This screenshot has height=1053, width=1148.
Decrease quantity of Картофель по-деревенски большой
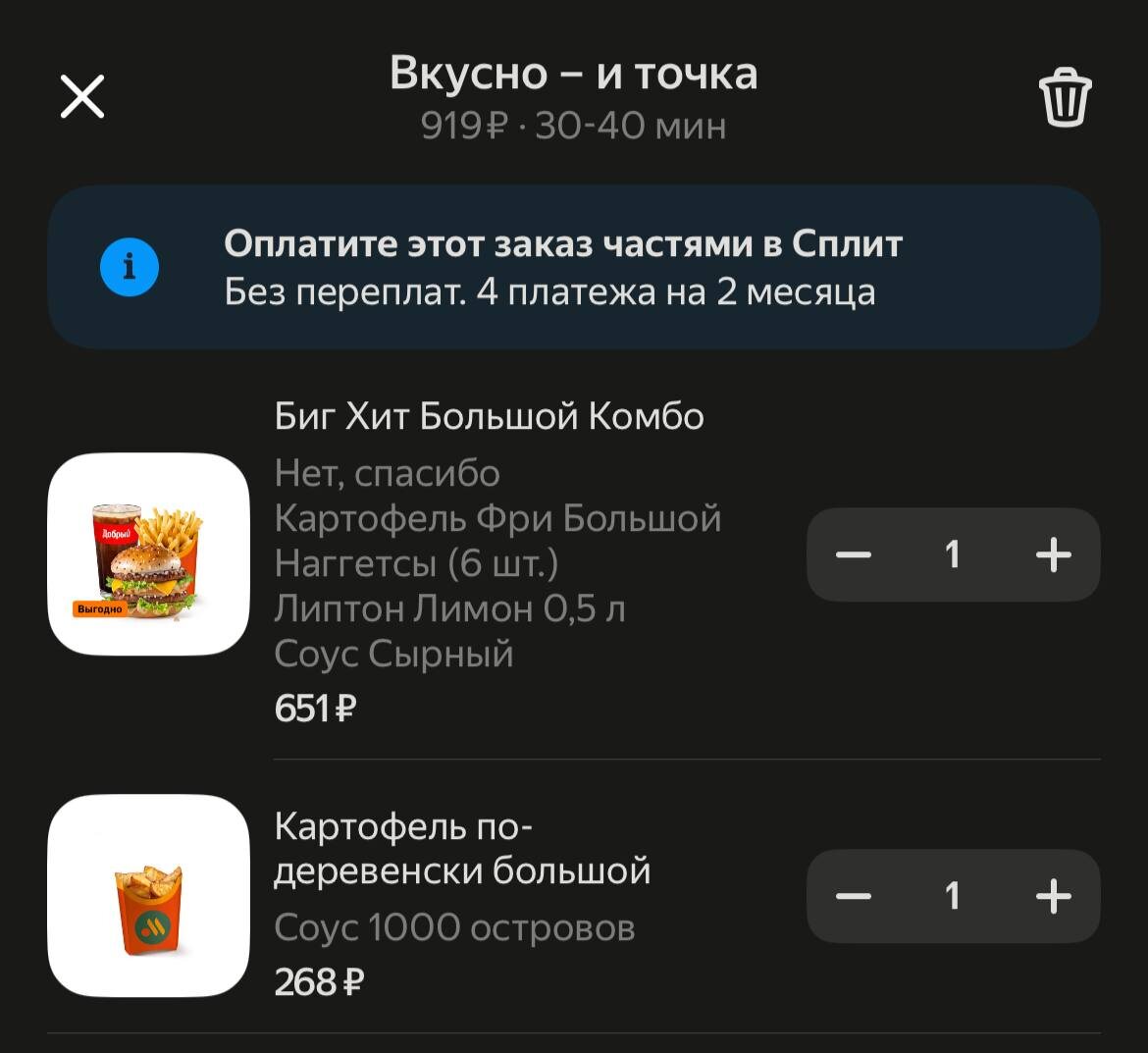[854, 896]
